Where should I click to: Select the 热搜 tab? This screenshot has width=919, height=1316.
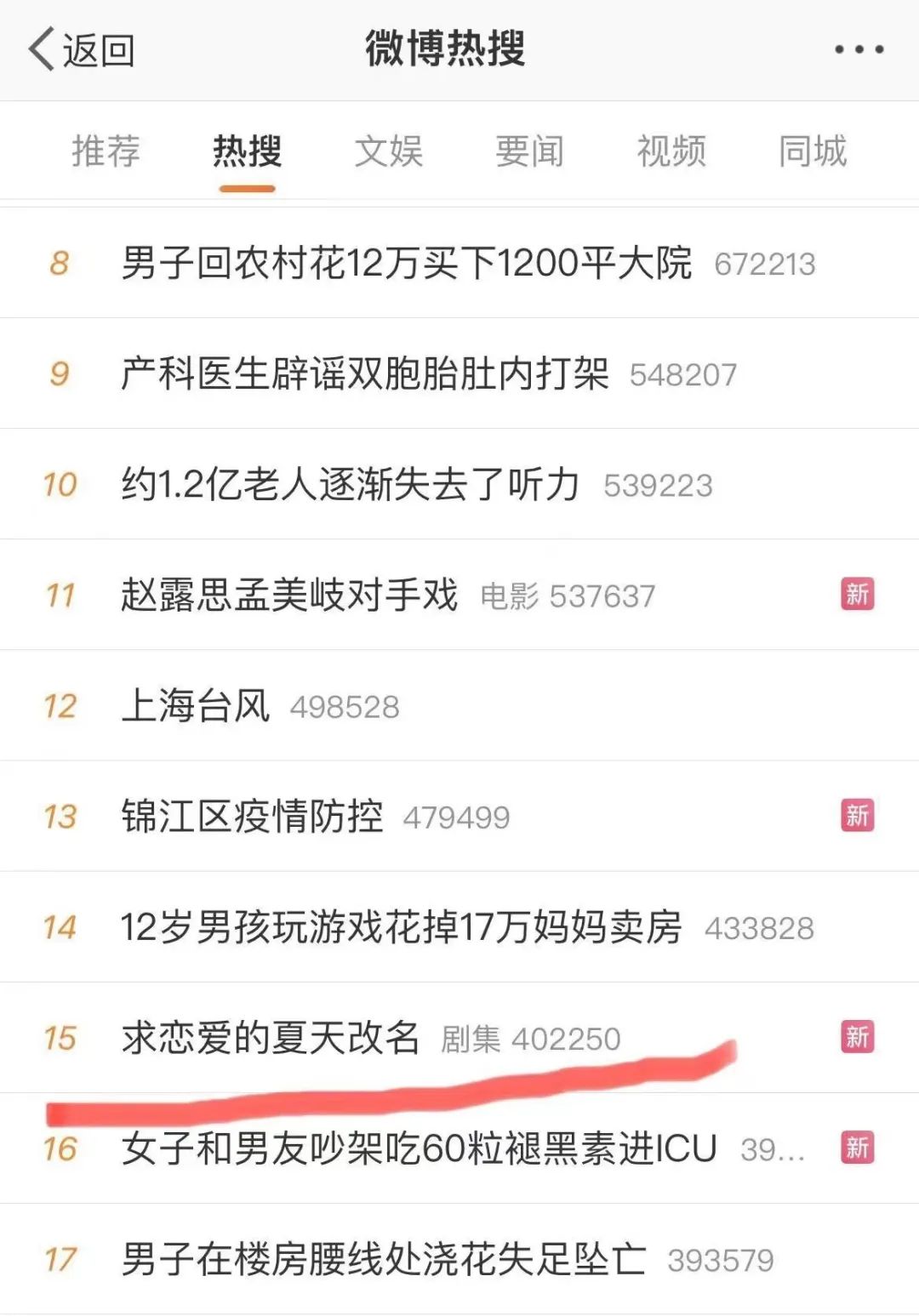tap(247, 151)
